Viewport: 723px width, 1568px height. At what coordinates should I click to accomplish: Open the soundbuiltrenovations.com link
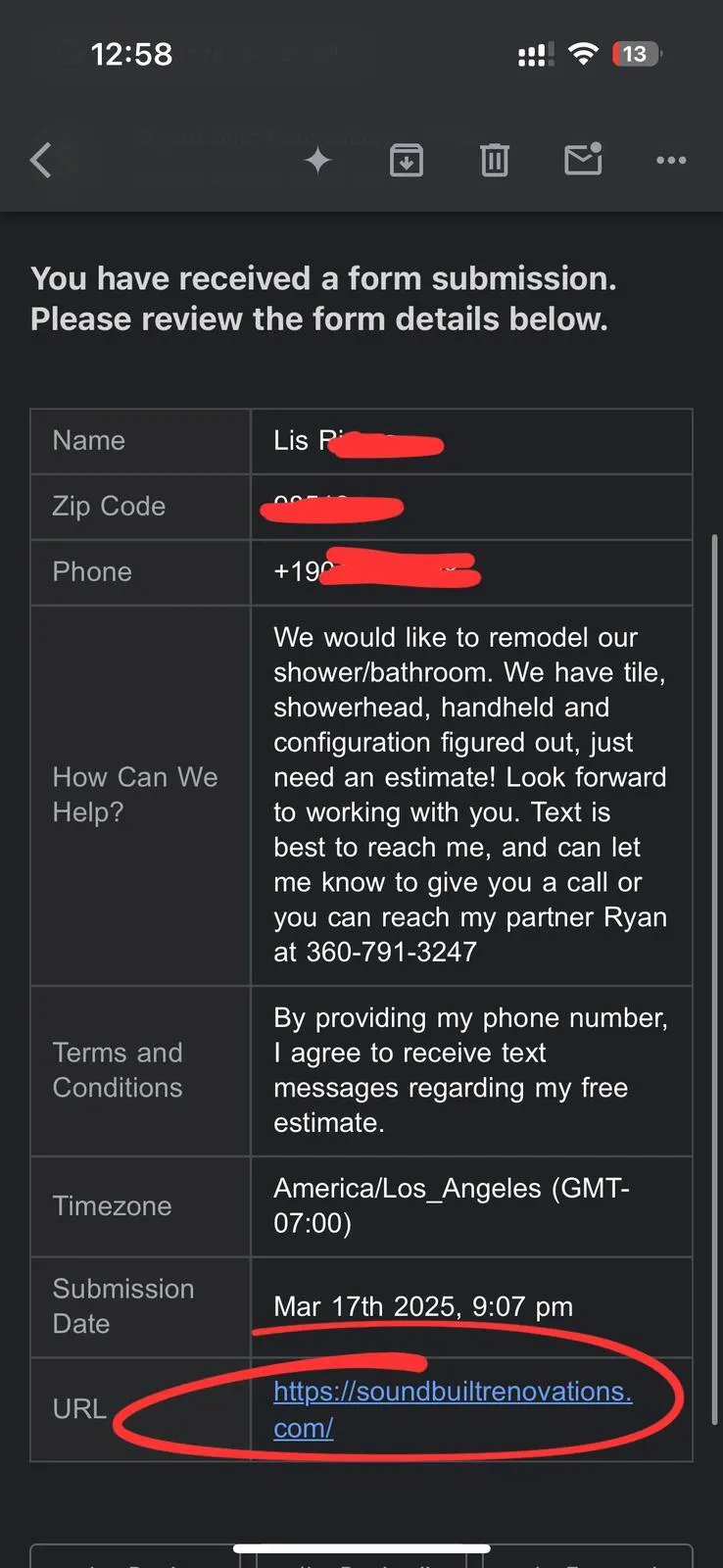click(x=453, y=1409)
